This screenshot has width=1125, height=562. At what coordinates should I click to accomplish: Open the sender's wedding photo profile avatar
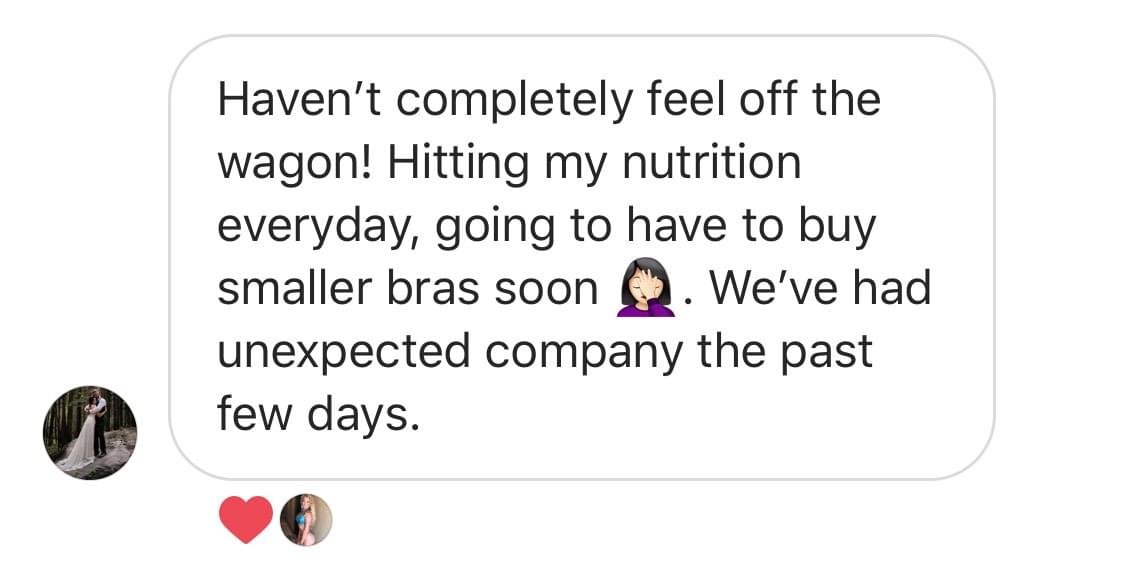(x=90, y=433)
